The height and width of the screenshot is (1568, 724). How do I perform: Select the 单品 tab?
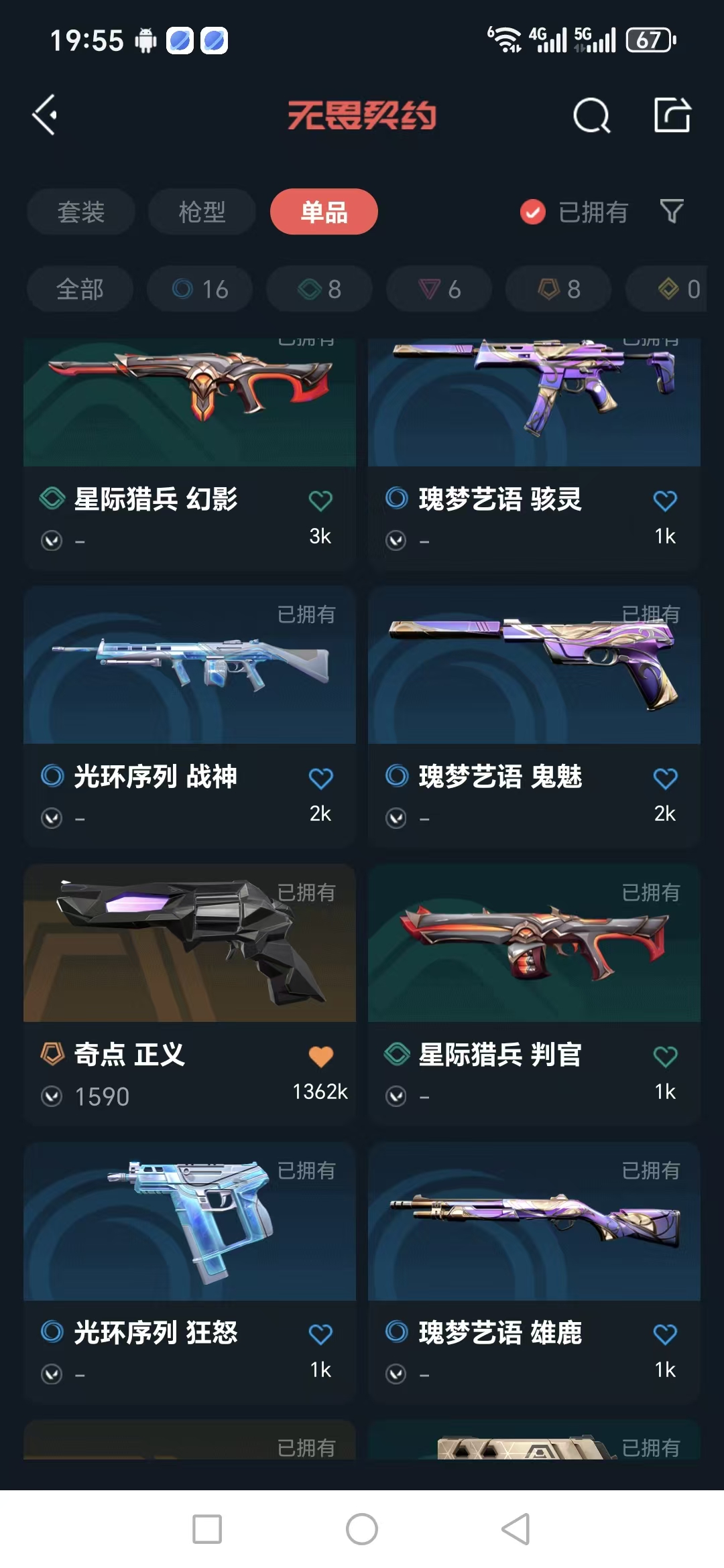coord(323,211)
